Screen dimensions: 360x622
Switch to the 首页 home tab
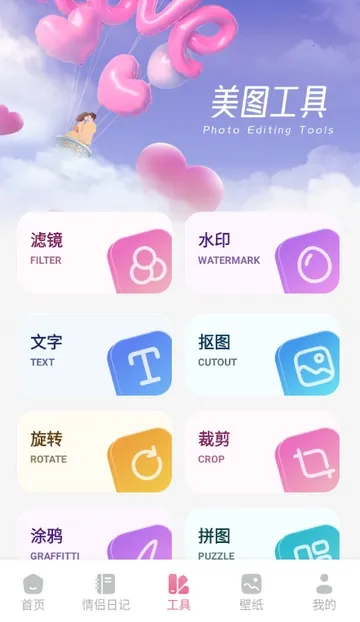(33, 592)
